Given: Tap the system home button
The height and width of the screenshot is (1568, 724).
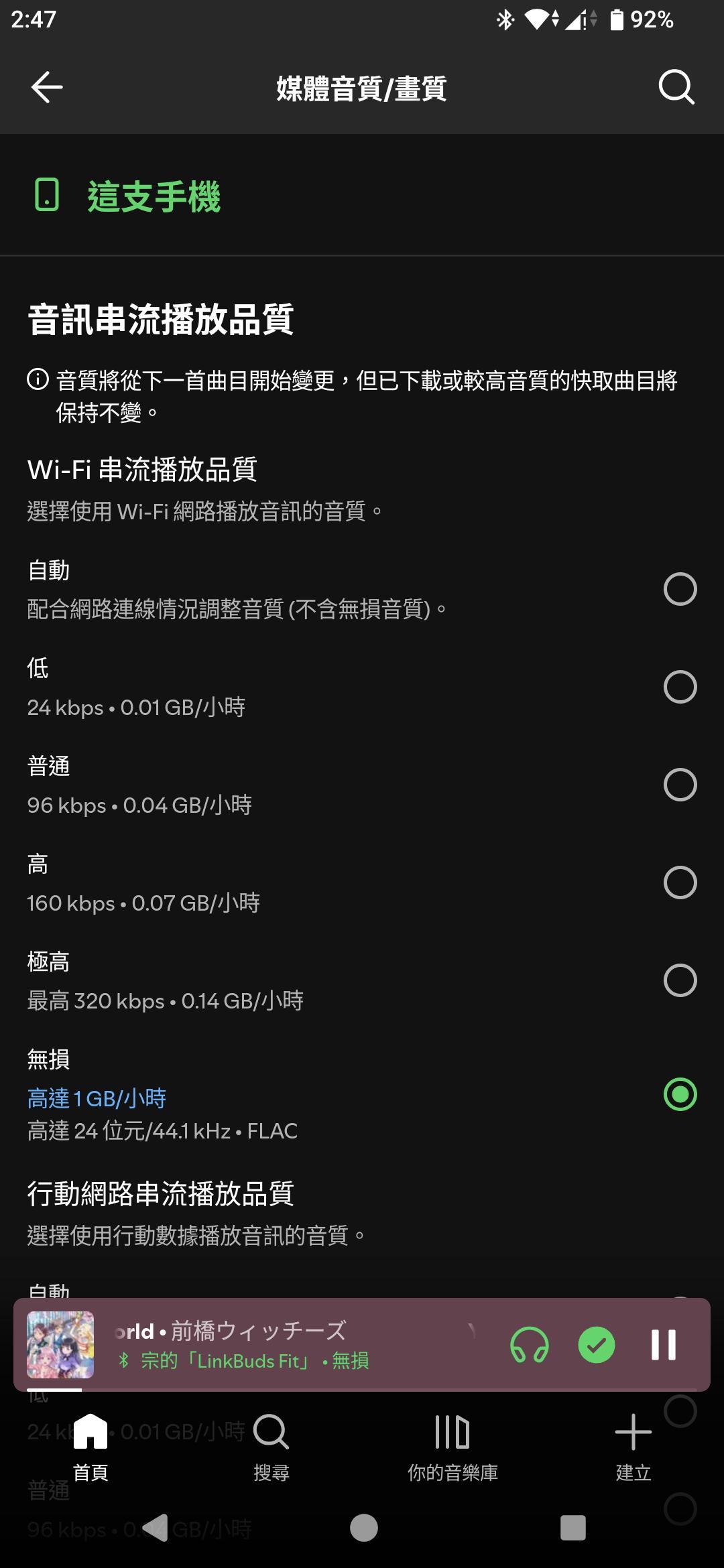Looking at the screenshot, I should 363,1528.
